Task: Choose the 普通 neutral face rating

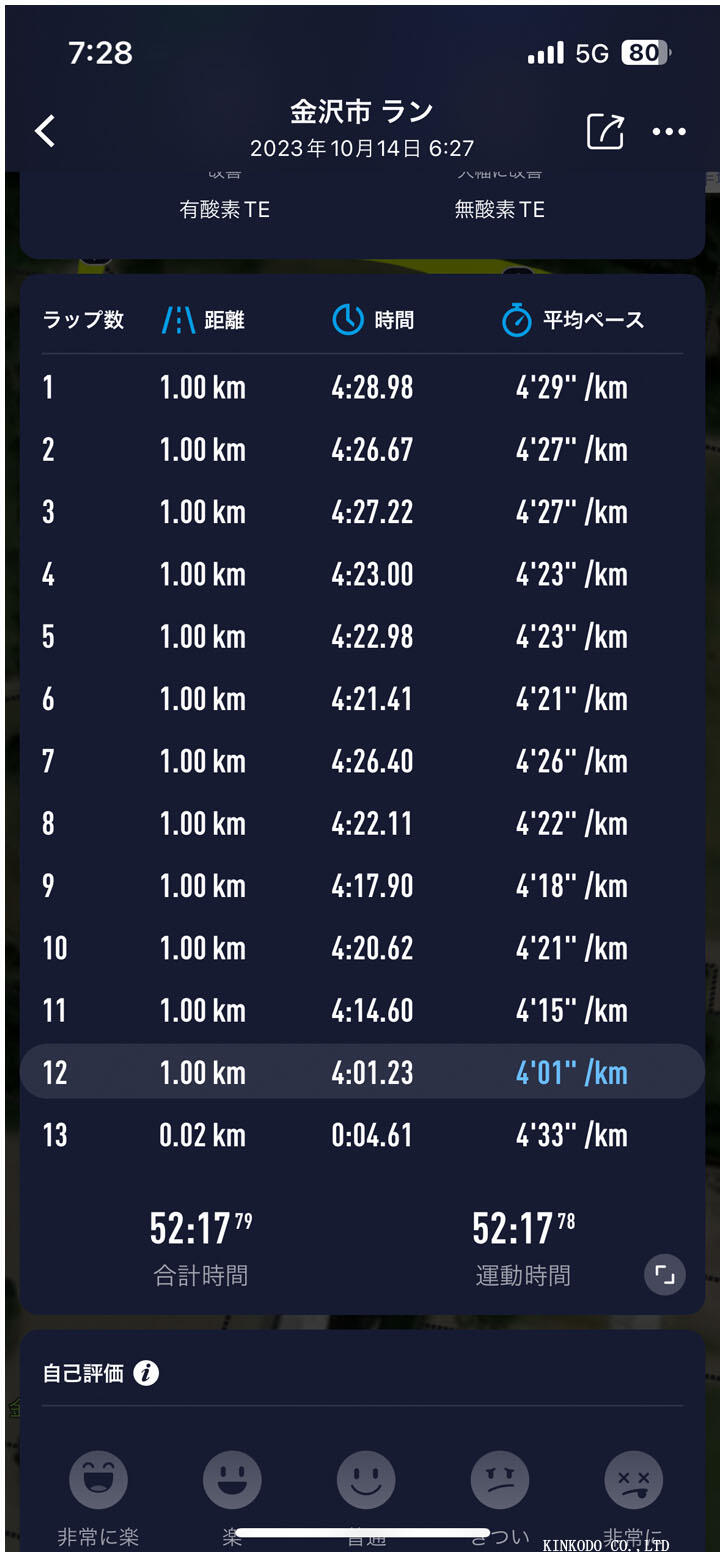Action: pos(366,1480)
